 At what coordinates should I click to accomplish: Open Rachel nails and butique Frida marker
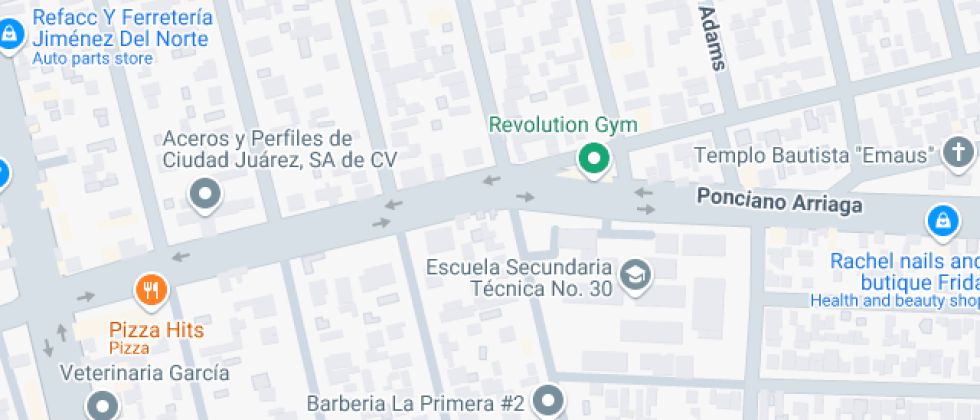point(941,221)
